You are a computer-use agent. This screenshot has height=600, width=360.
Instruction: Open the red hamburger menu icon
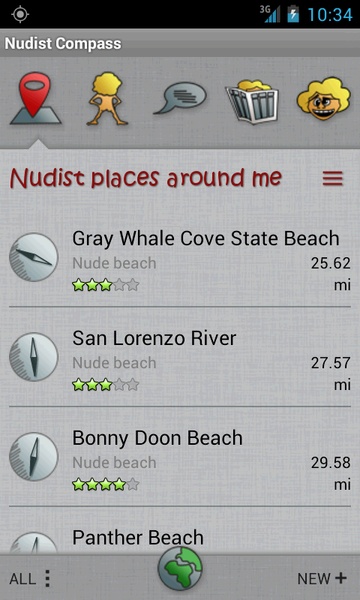pyautogui.click(x=332, y=178)
